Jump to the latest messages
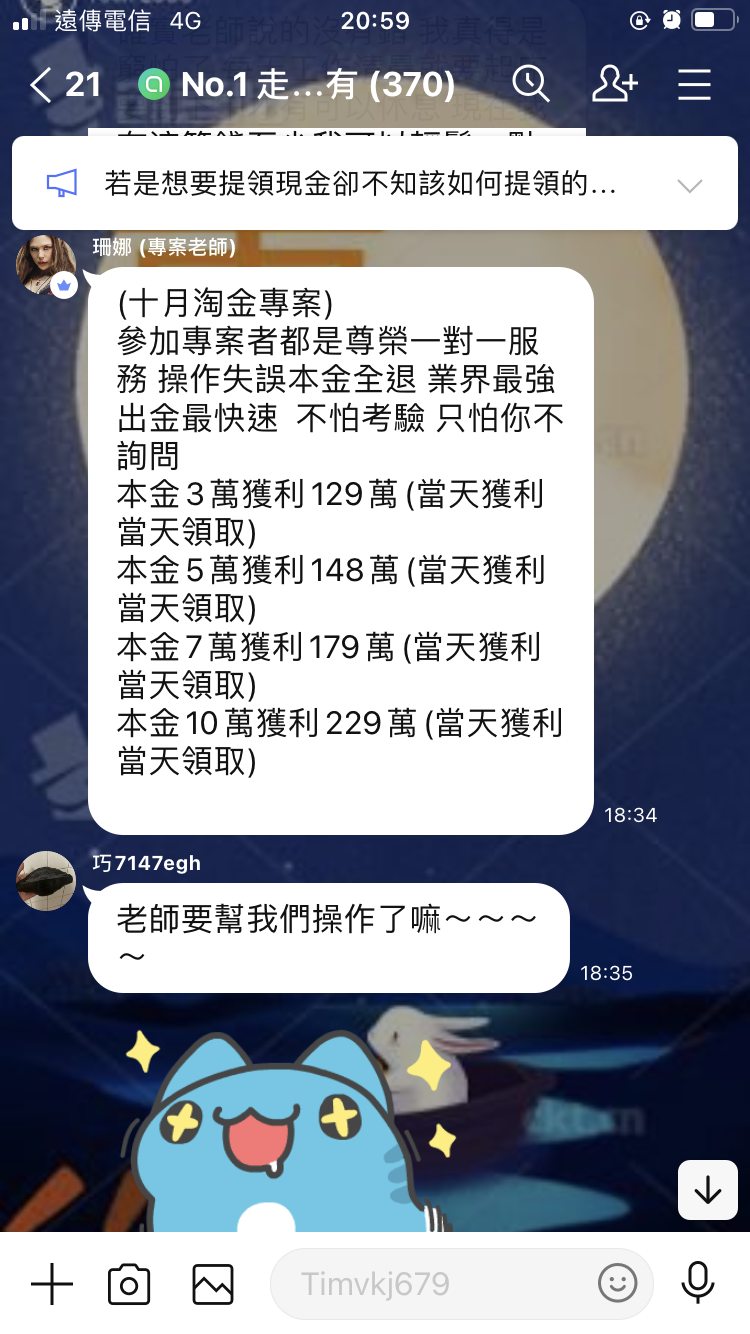Image resolution: width=750 pixels, height=1334 pixels. [707, 1190]
